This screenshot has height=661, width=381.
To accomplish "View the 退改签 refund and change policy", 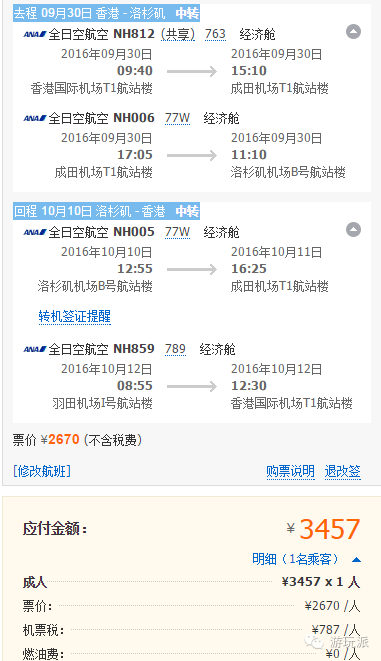I will pyautogui.click(x=343, y=471).
